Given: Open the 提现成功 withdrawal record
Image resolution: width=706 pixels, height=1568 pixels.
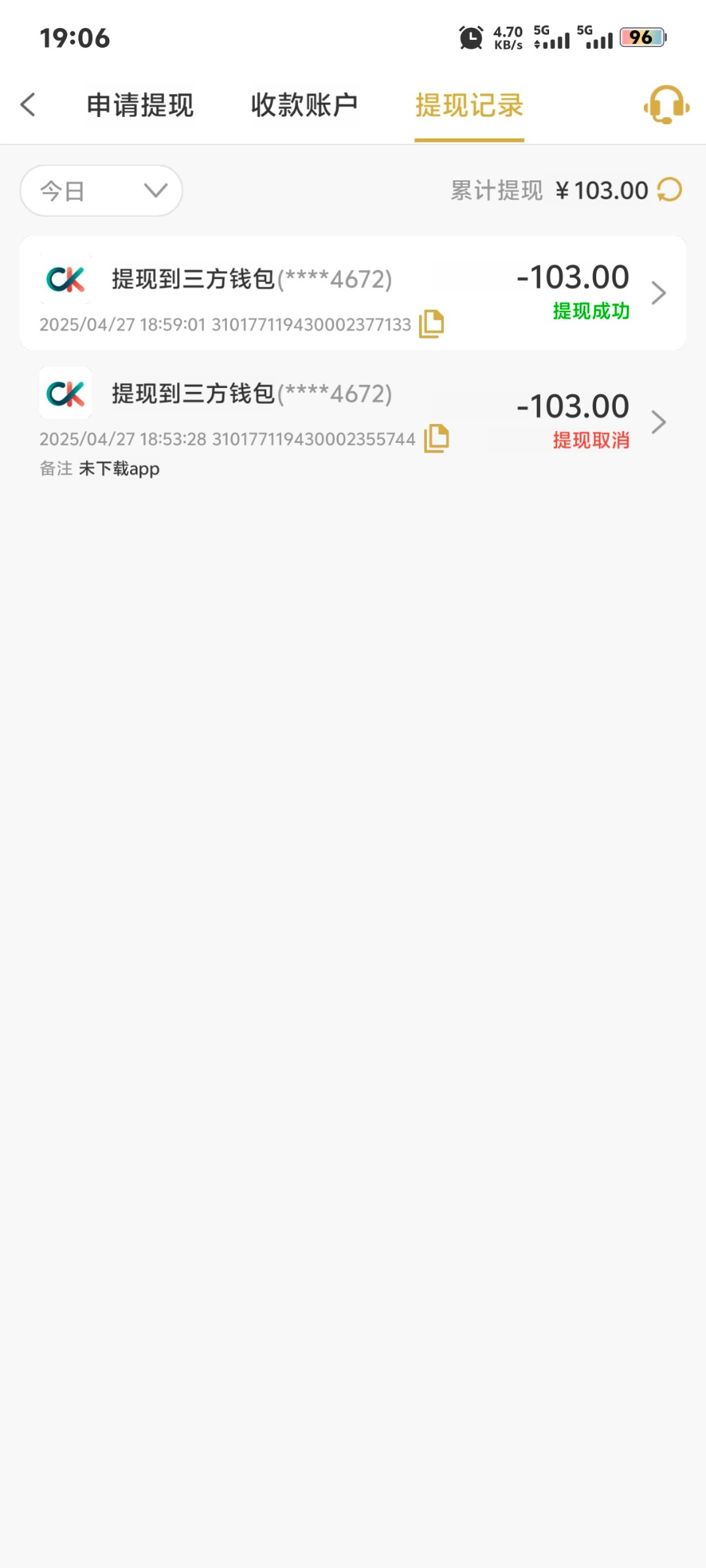Looking at the screenshot, I should 353,293.
